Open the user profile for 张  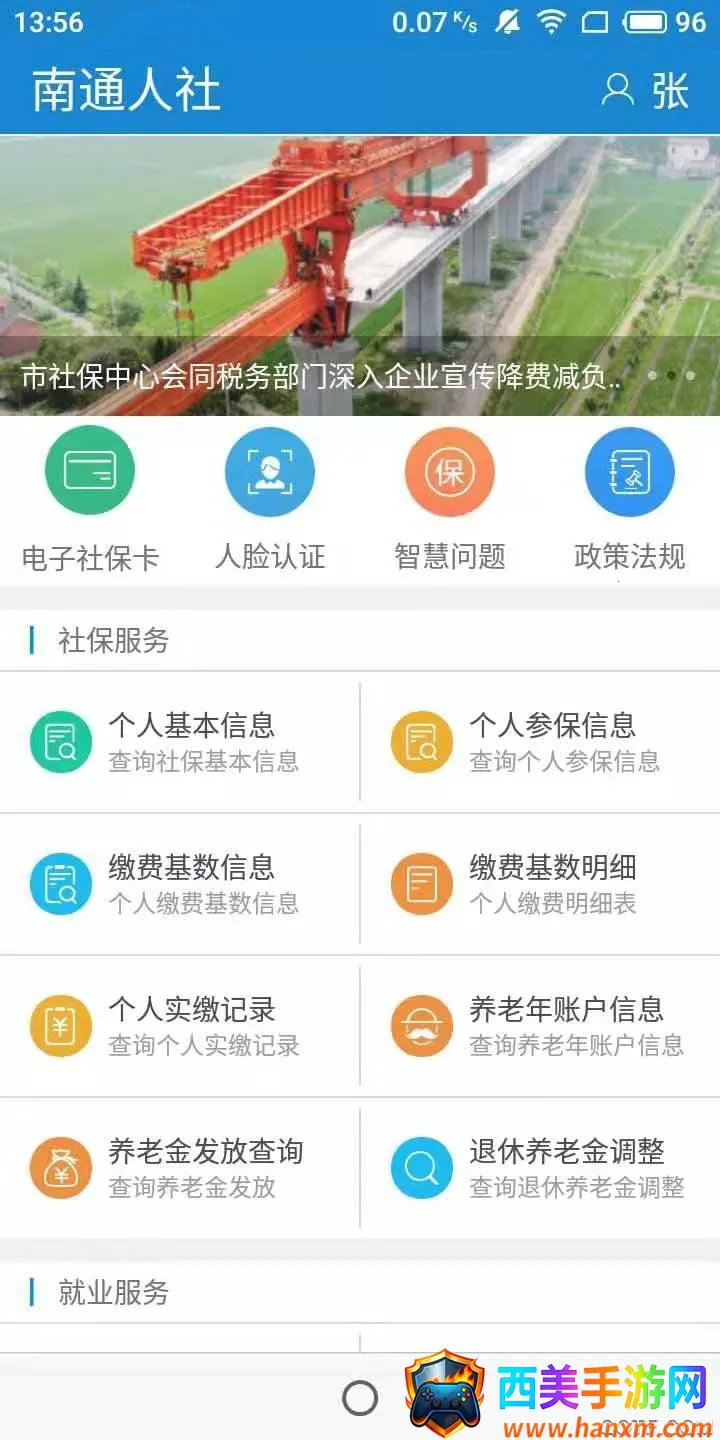(646, 91)
